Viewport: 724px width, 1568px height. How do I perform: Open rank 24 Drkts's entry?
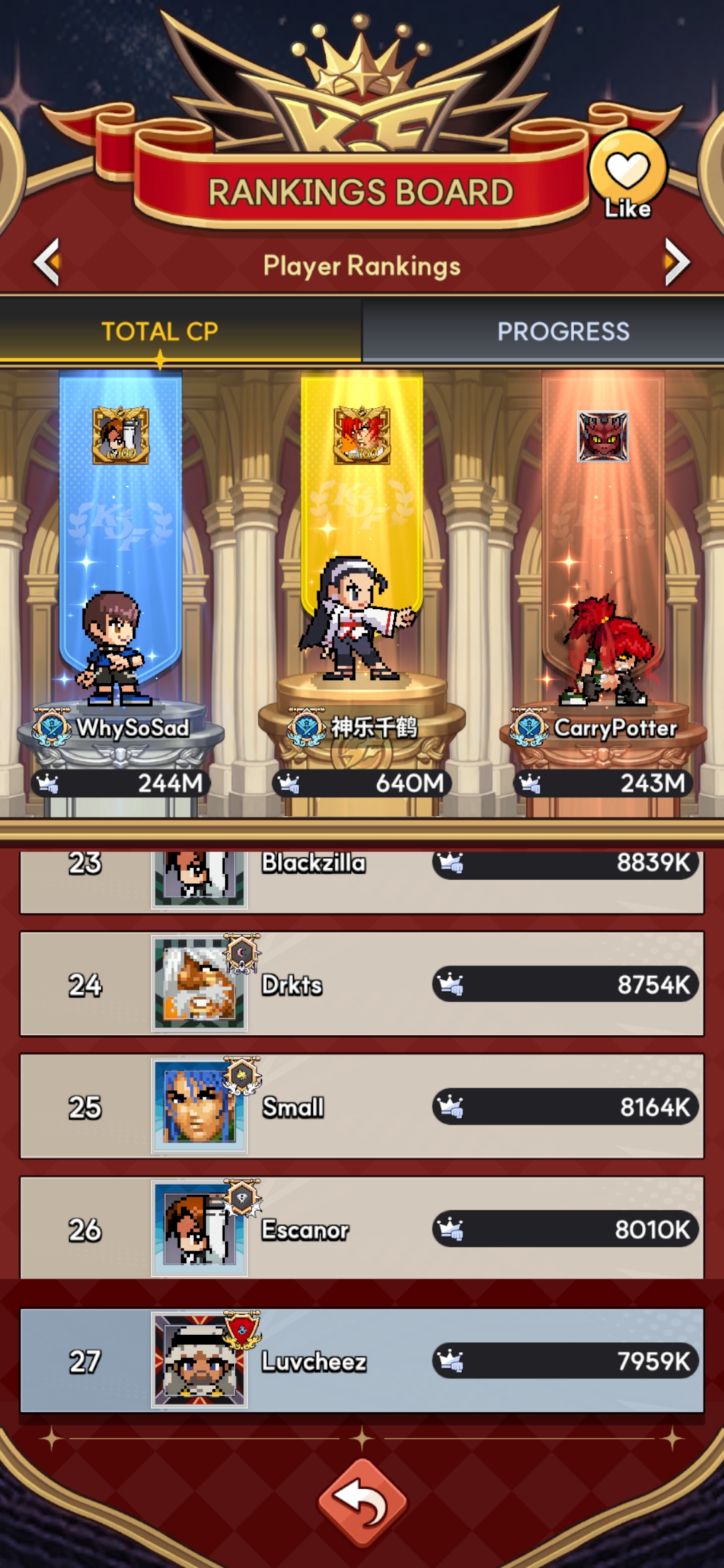[362, 984]
